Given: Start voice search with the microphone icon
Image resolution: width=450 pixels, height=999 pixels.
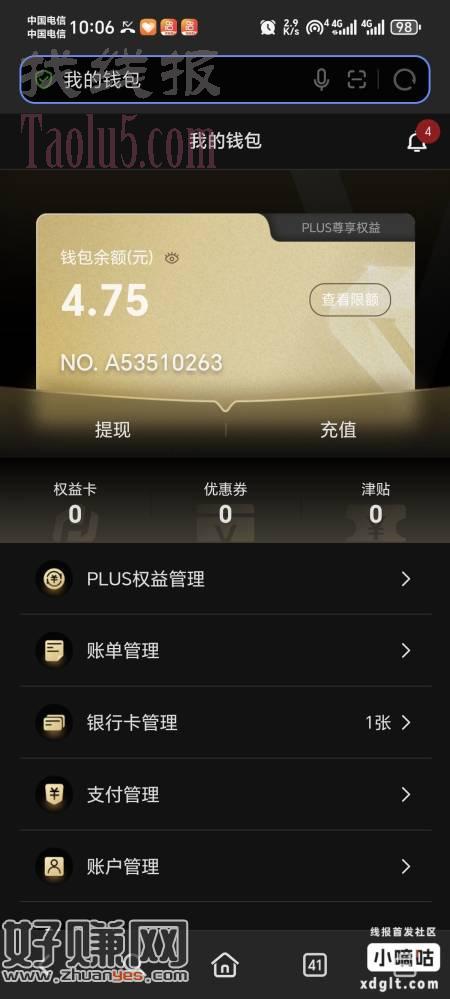Looking at the screenshot, I should tap(322, 80).
